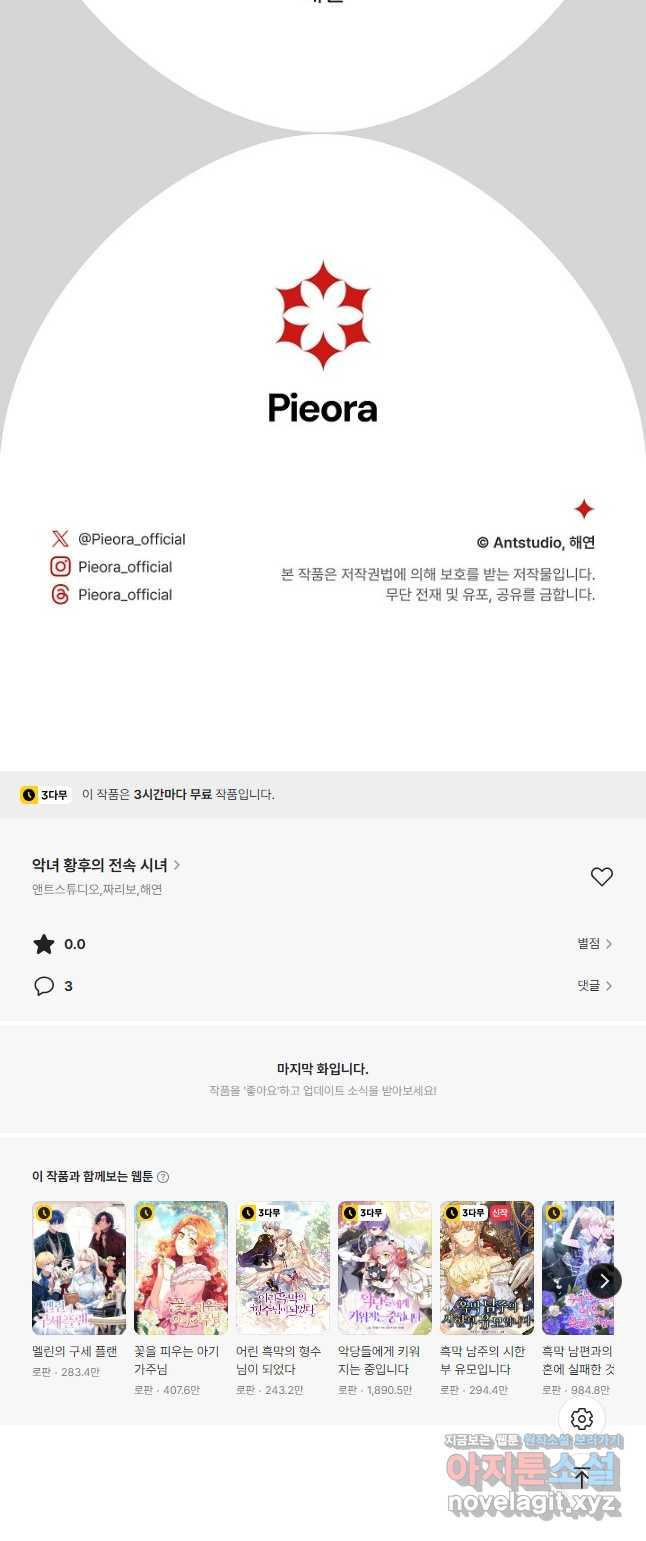Open the 댓글 comments section
Viewport: 646px width, 1541px height.
[594, 986]
